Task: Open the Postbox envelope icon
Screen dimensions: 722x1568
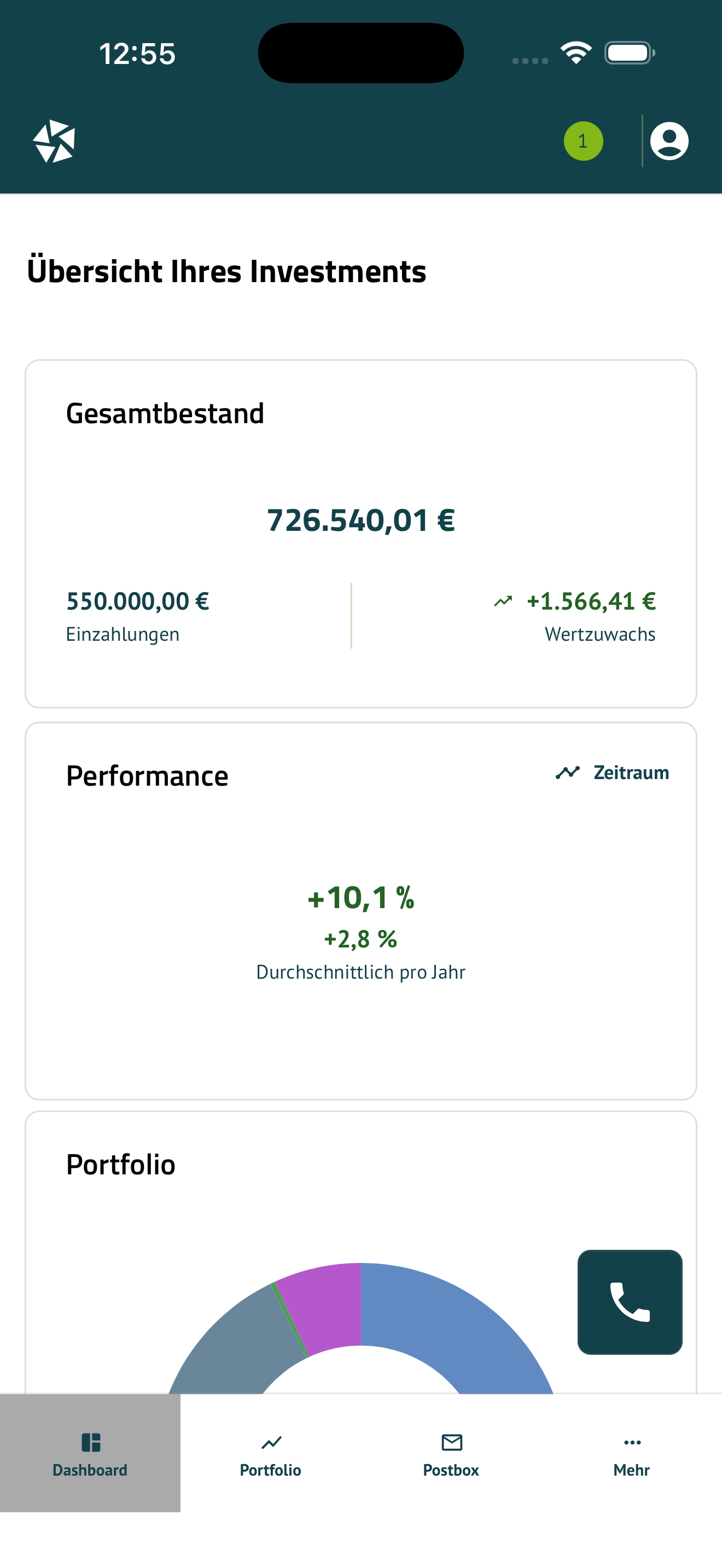Action: point(451,1443)
